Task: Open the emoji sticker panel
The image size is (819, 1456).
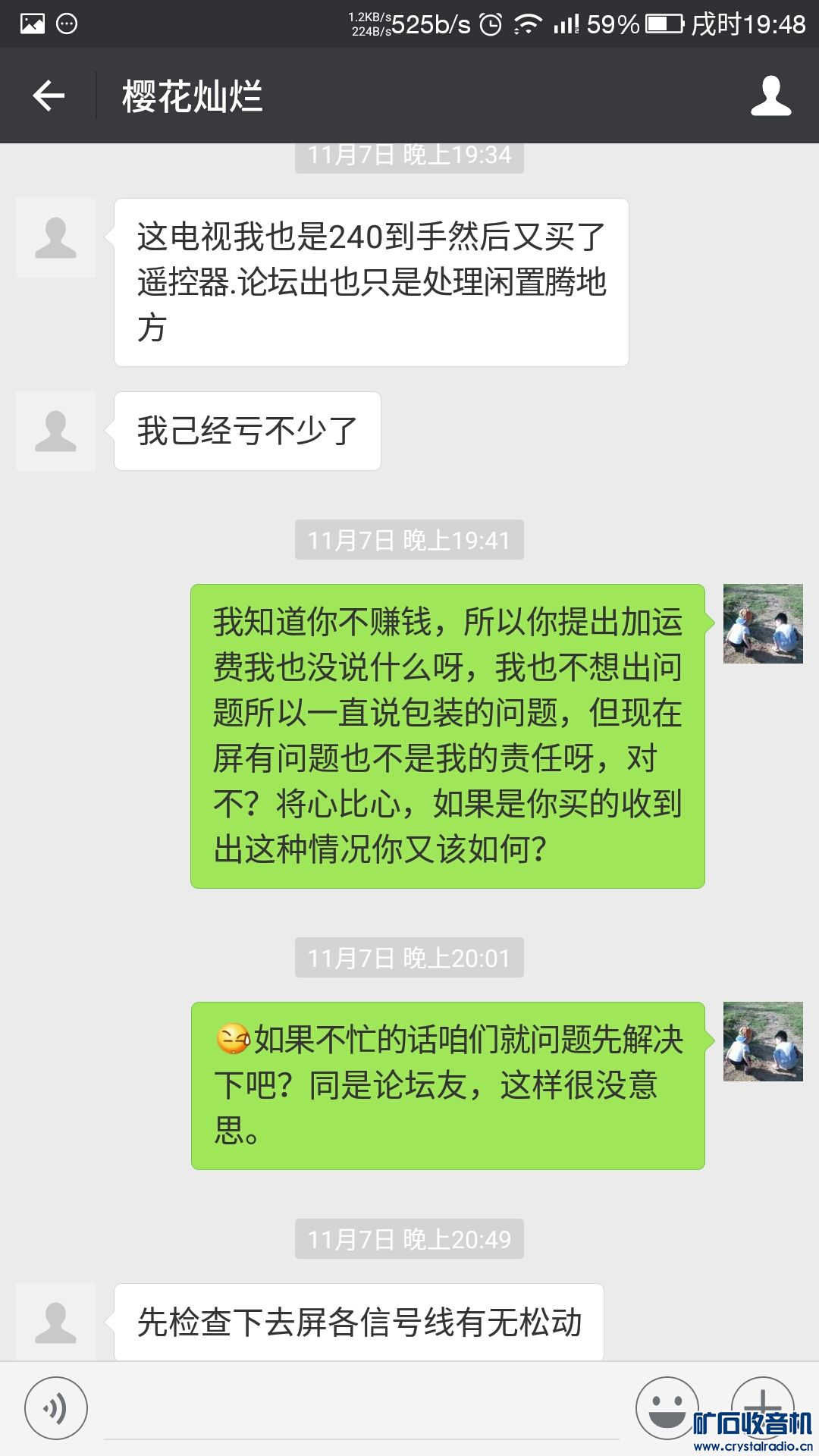Action: [667, 1407]
